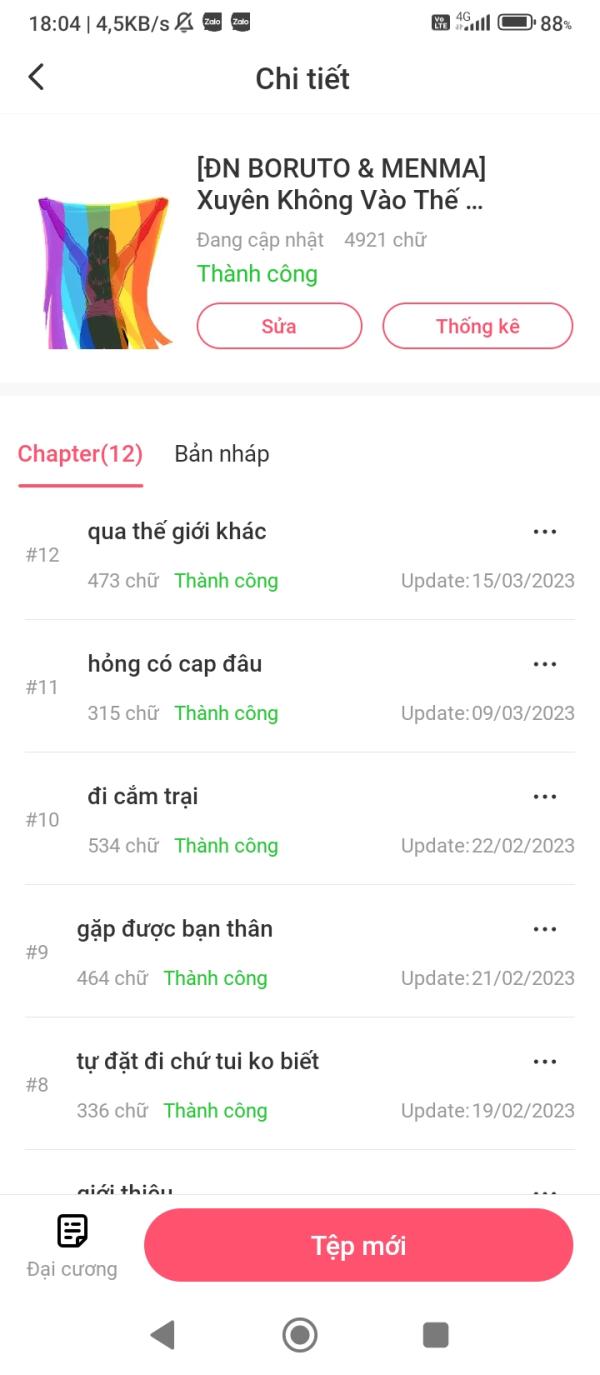Screen dimensions: 600x1375
Task: Create a new file with Tệp mới
Action: pos(358,1246)
